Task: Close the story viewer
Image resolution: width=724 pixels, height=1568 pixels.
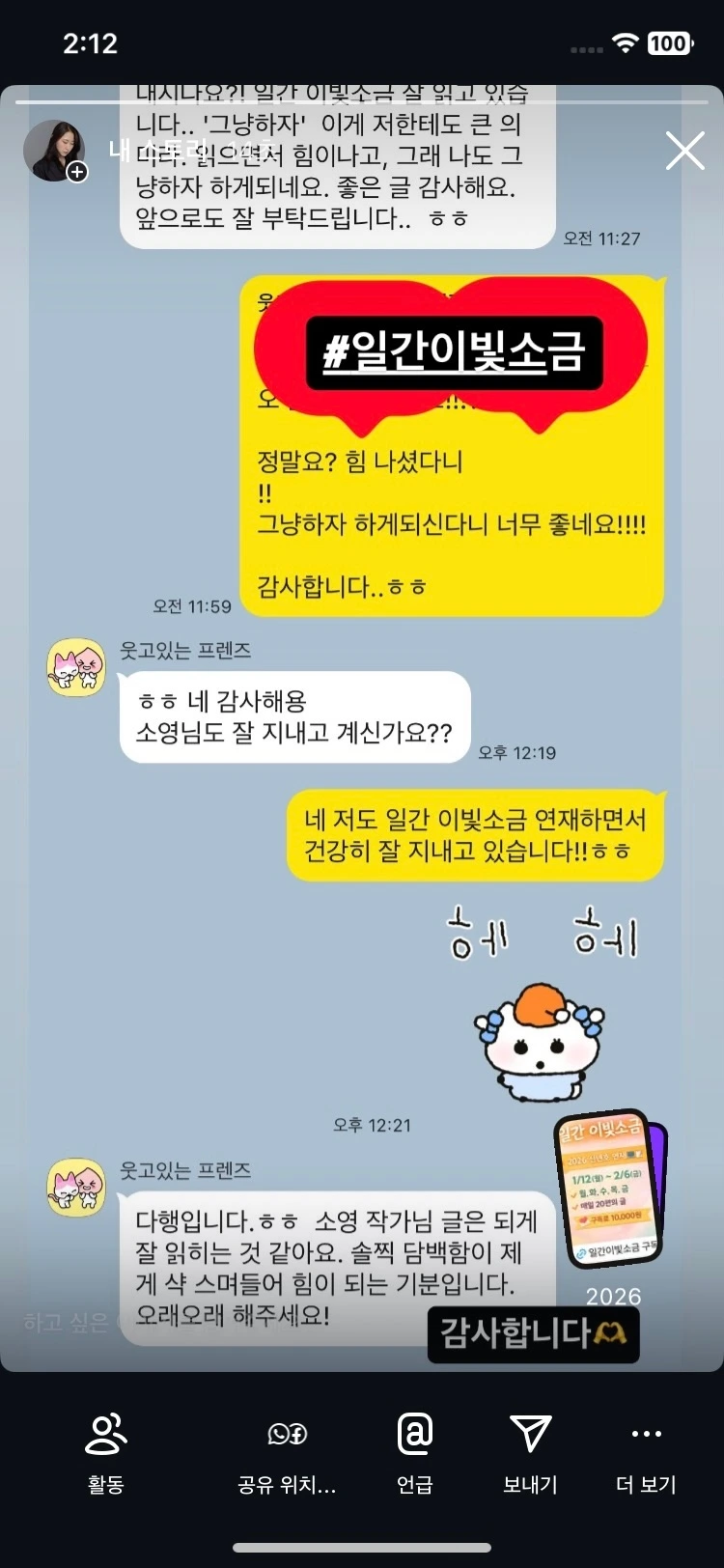Action: (x=684, y=152)
